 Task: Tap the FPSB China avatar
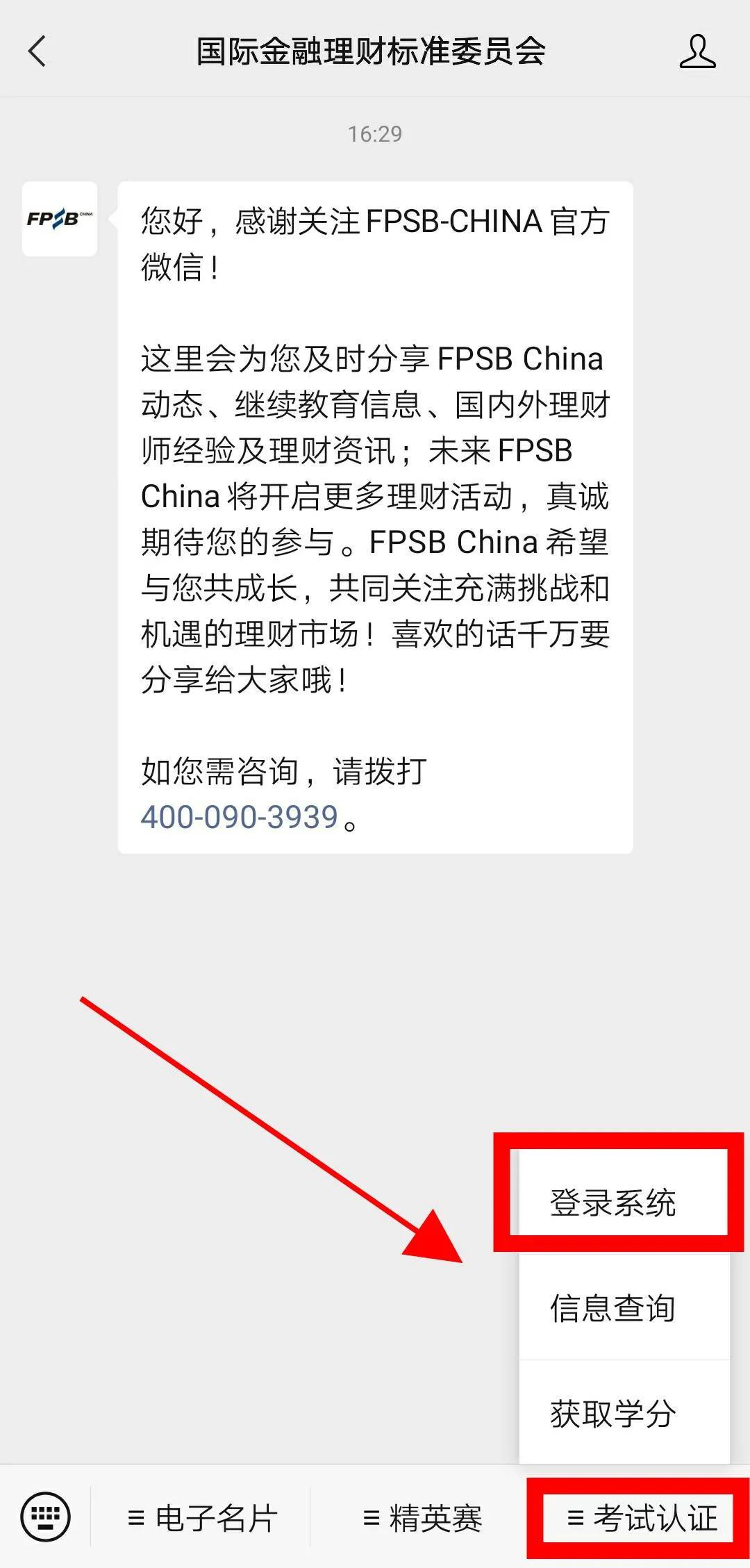tap(60, 220)
